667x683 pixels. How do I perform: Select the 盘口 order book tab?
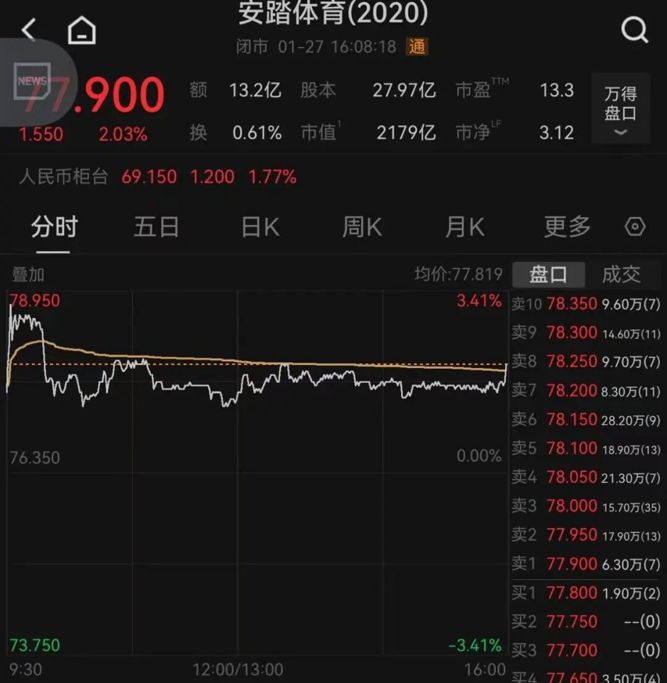(x=548, y=274)
